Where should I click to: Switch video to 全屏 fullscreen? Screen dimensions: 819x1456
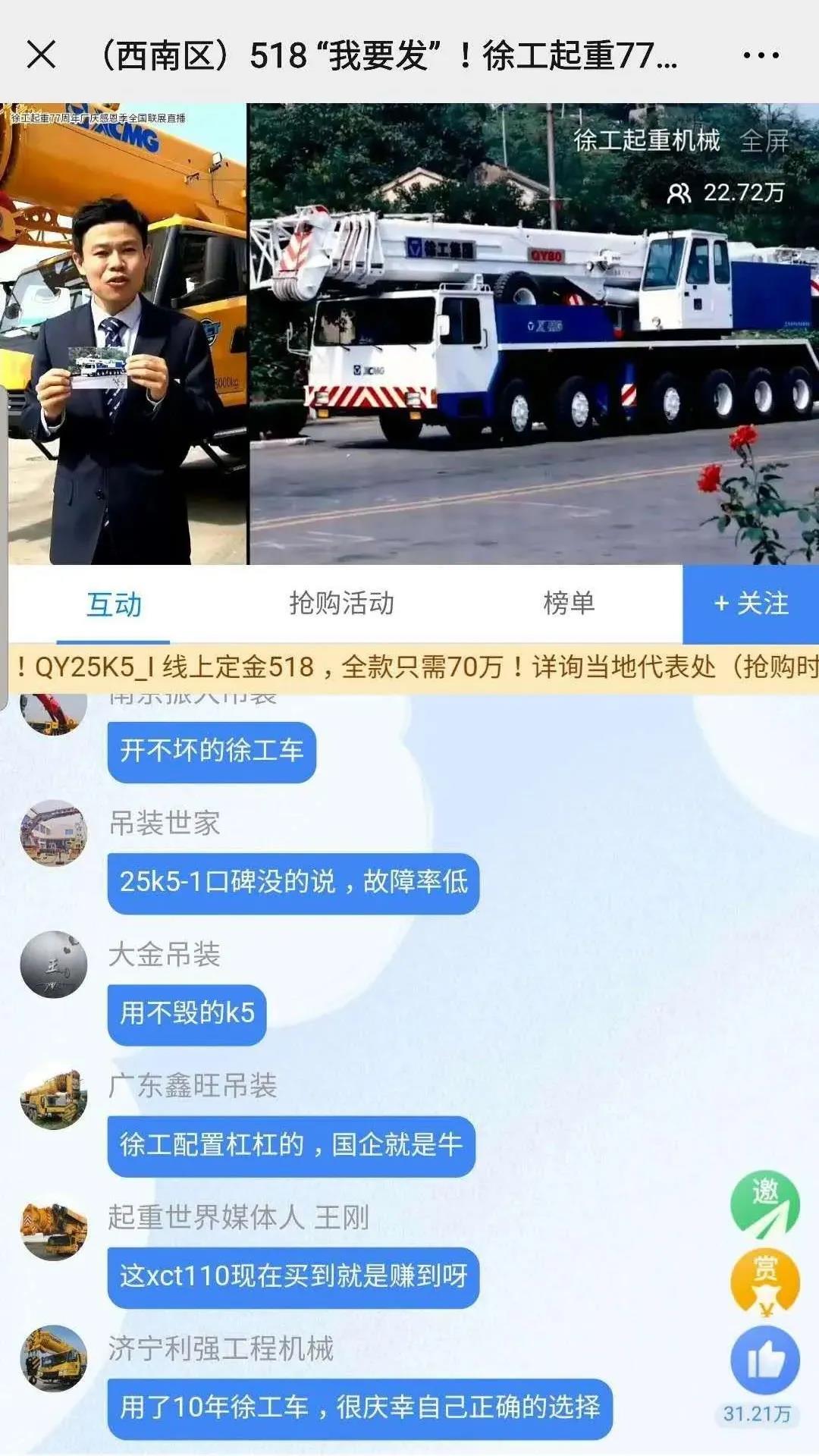point(764,141)
